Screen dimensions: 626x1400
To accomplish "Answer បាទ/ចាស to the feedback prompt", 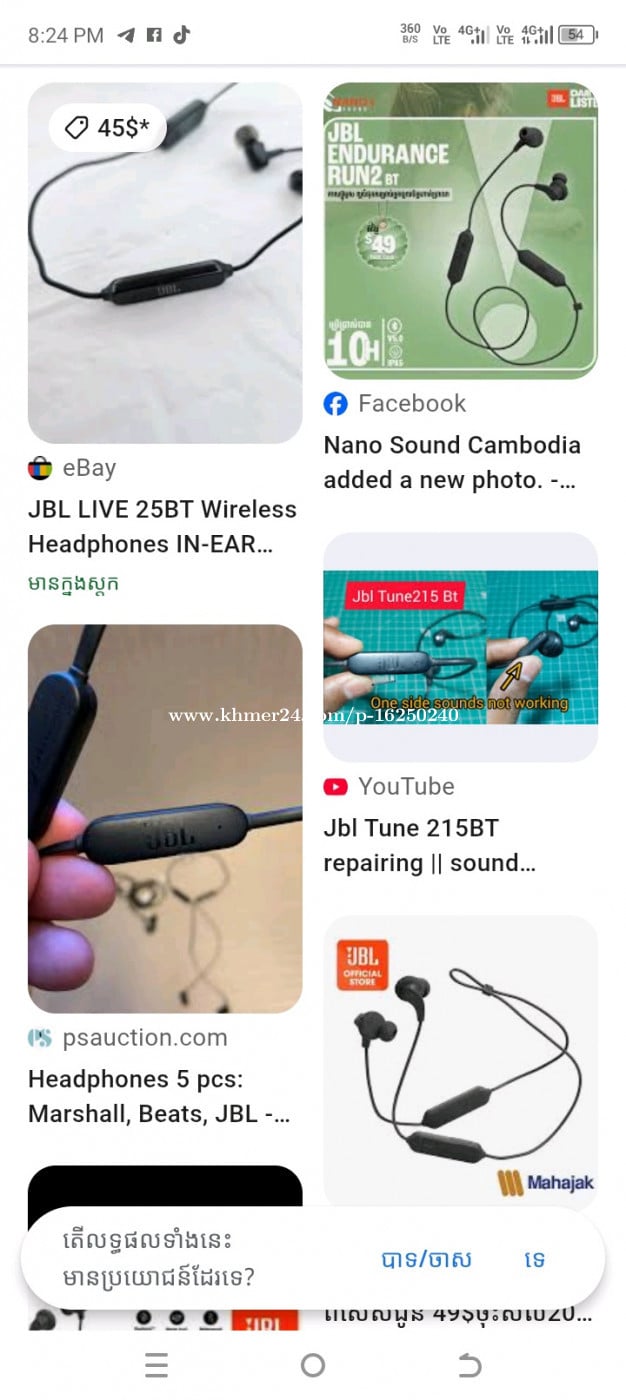I will click(426, 1259).
